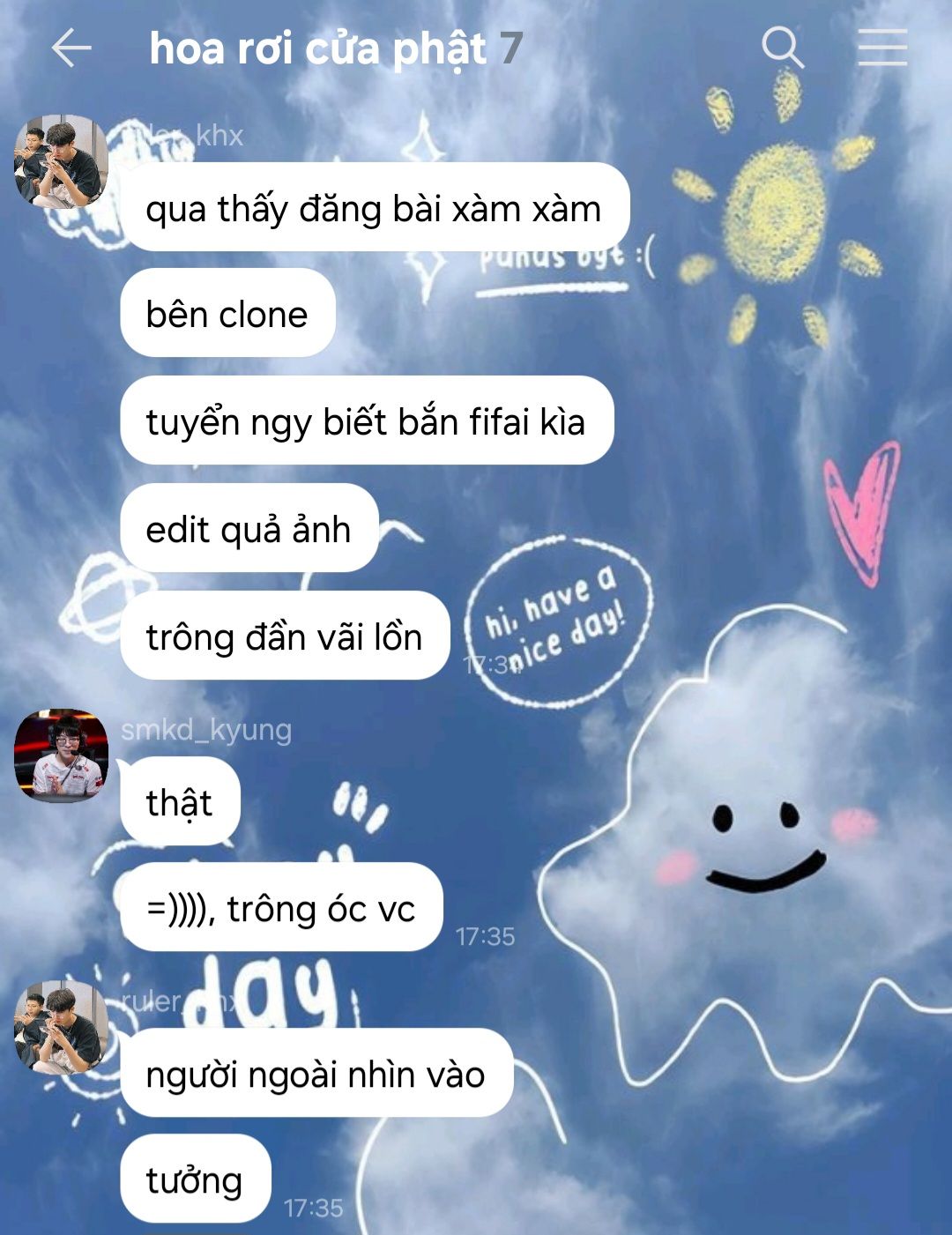952x1235 pixels.
Task: Open ruler_khx's avatar beside "qua thấy đăng bài"
Action: pyautogui.click(x=61, y=161)
